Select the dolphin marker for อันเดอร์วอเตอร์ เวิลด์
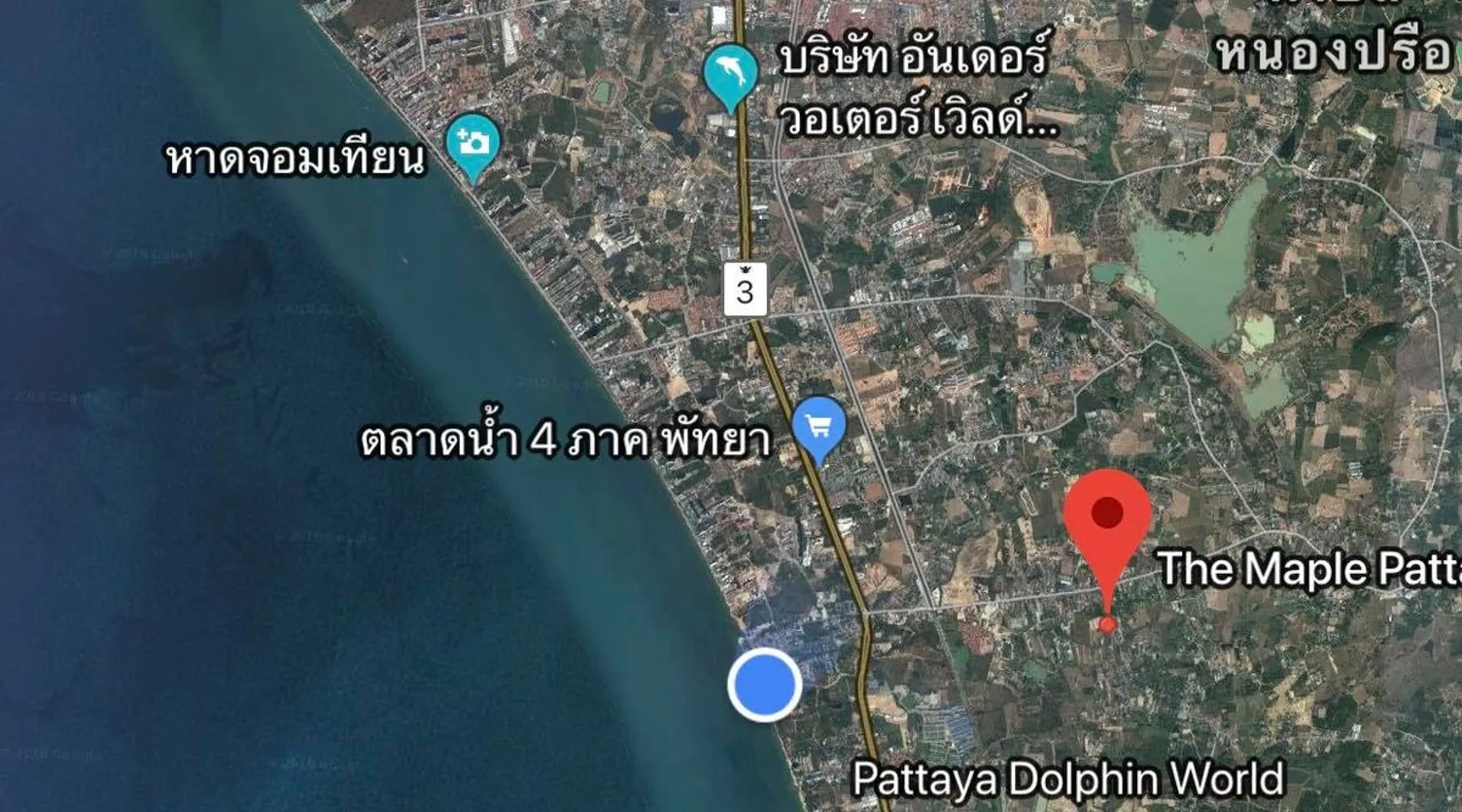Image resolution: width=1462 pixels, height=812 pixels. pyautogui.click(x=730, y=74)
